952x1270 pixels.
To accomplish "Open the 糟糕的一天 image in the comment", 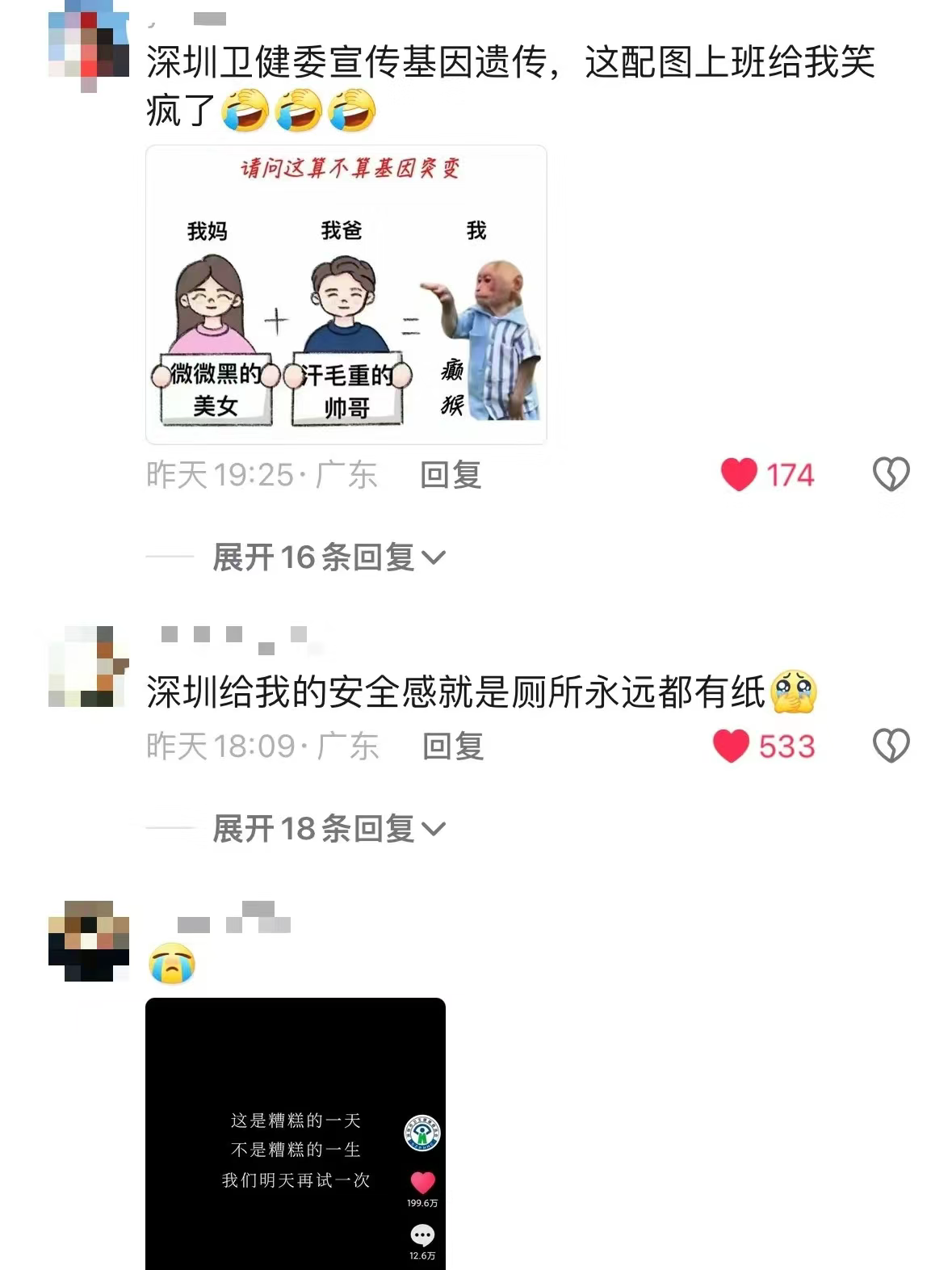I will click(296, 1133).
